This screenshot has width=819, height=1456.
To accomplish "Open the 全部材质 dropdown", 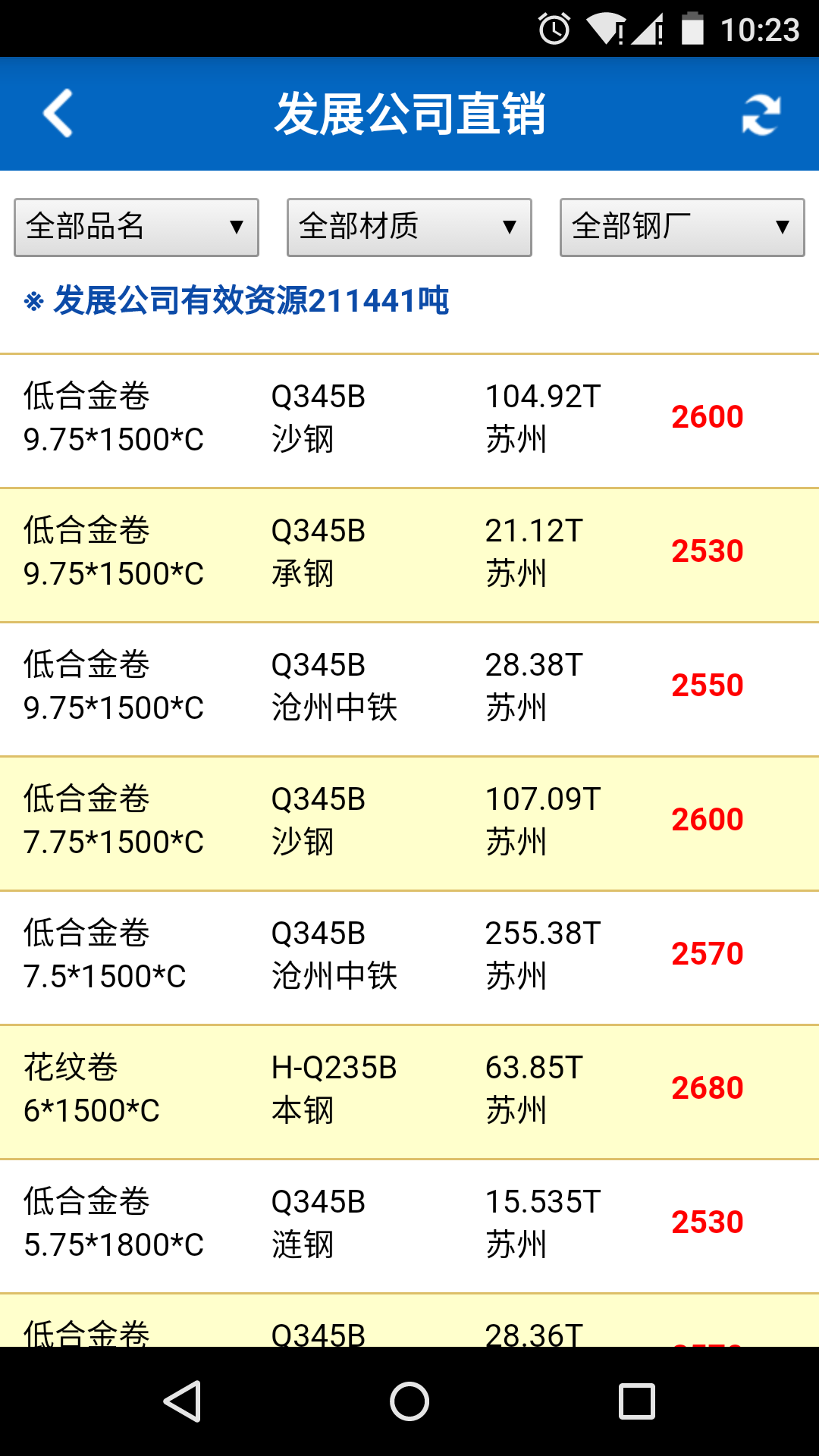I will (x=409, y=227).
